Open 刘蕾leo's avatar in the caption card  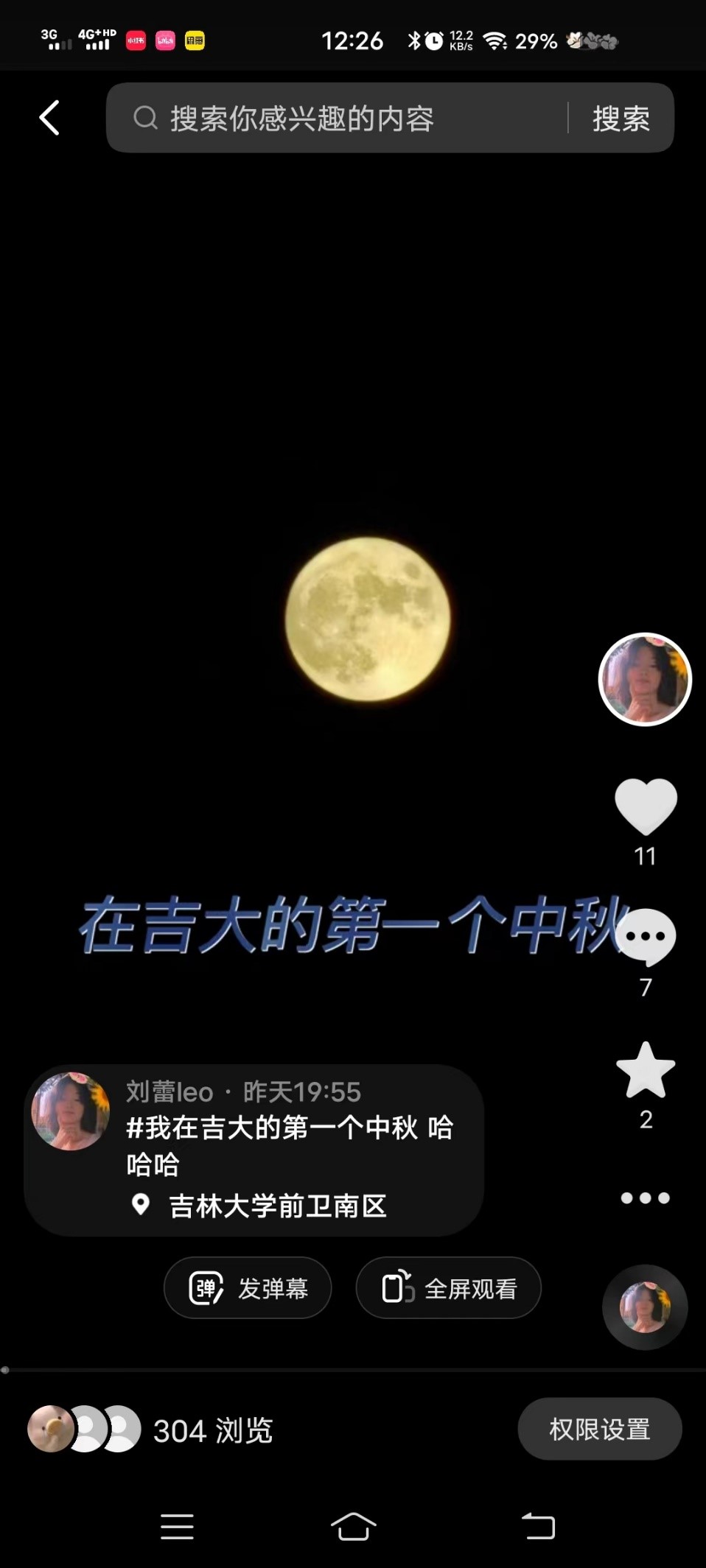click(71, 1111)
